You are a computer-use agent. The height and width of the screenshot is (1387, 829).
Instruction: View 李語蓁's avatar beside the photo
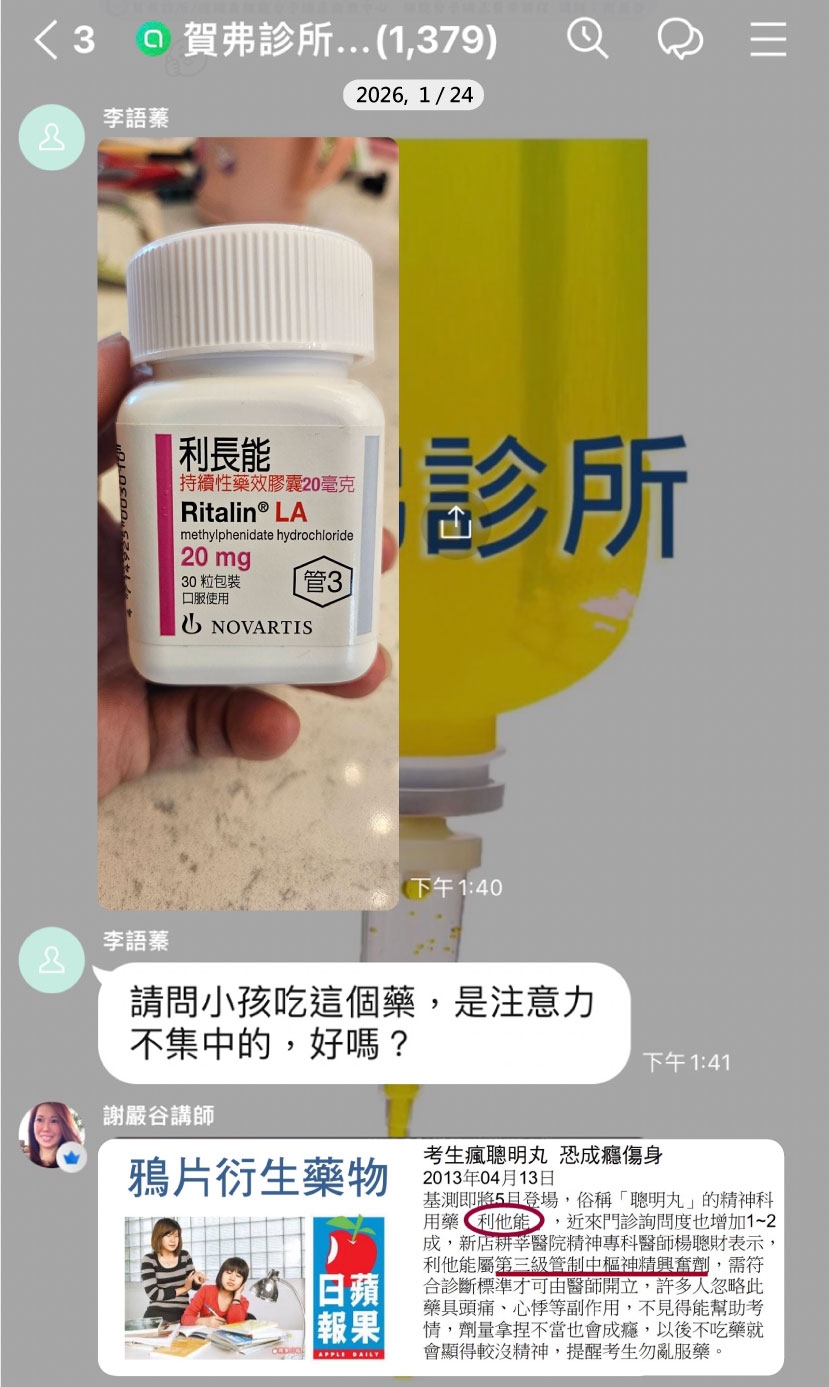(x=52, y=138)
